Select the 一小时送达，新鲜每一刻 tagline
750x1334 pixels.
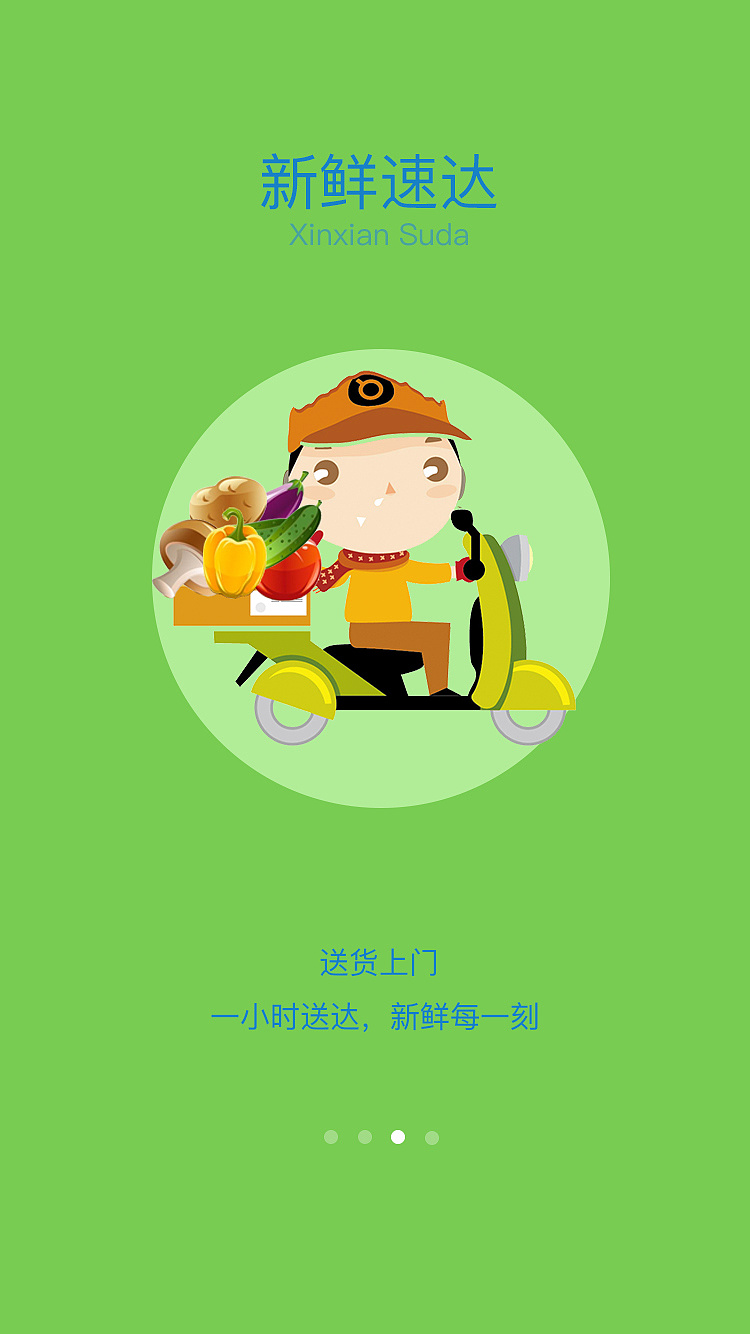[376, 1017]
